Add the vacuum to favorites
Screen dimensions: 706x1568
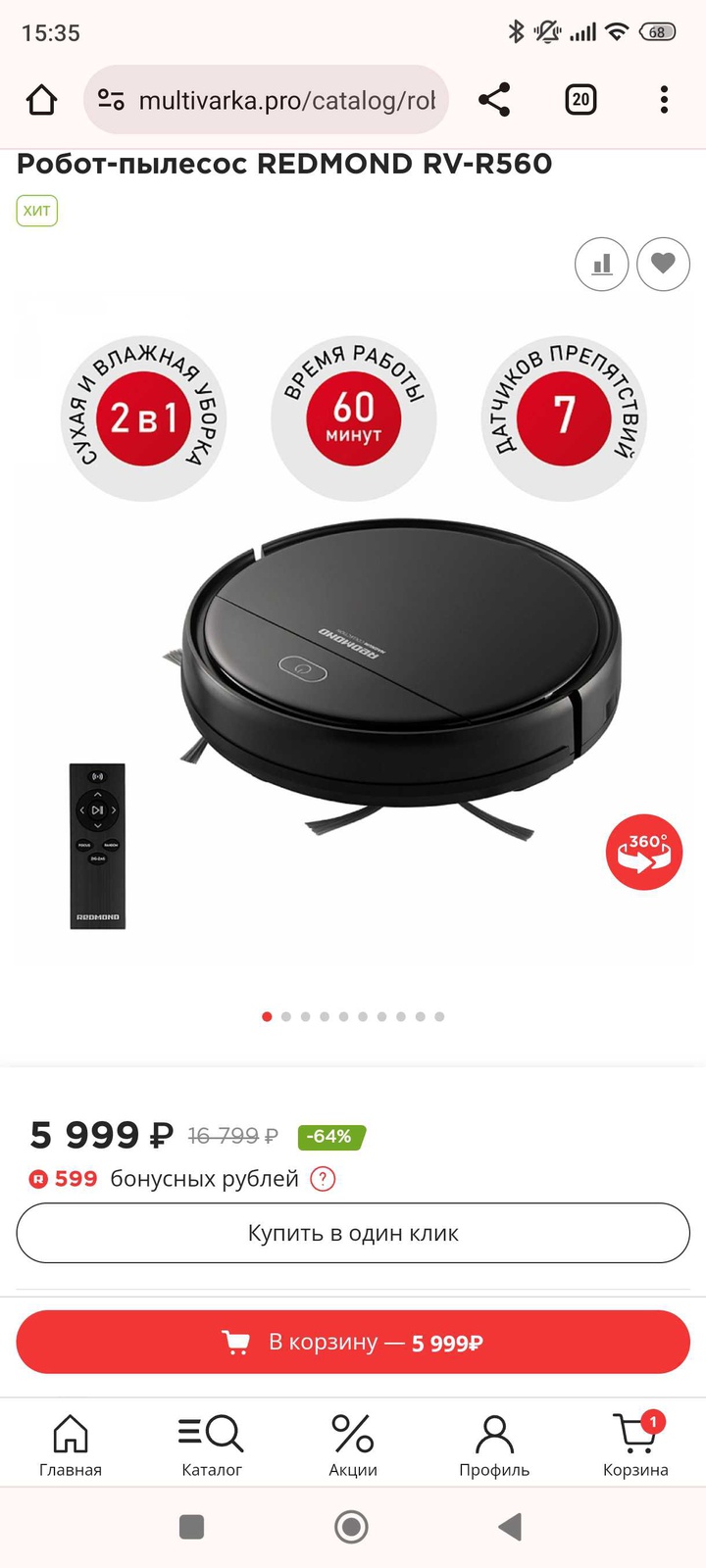(663, 264)
